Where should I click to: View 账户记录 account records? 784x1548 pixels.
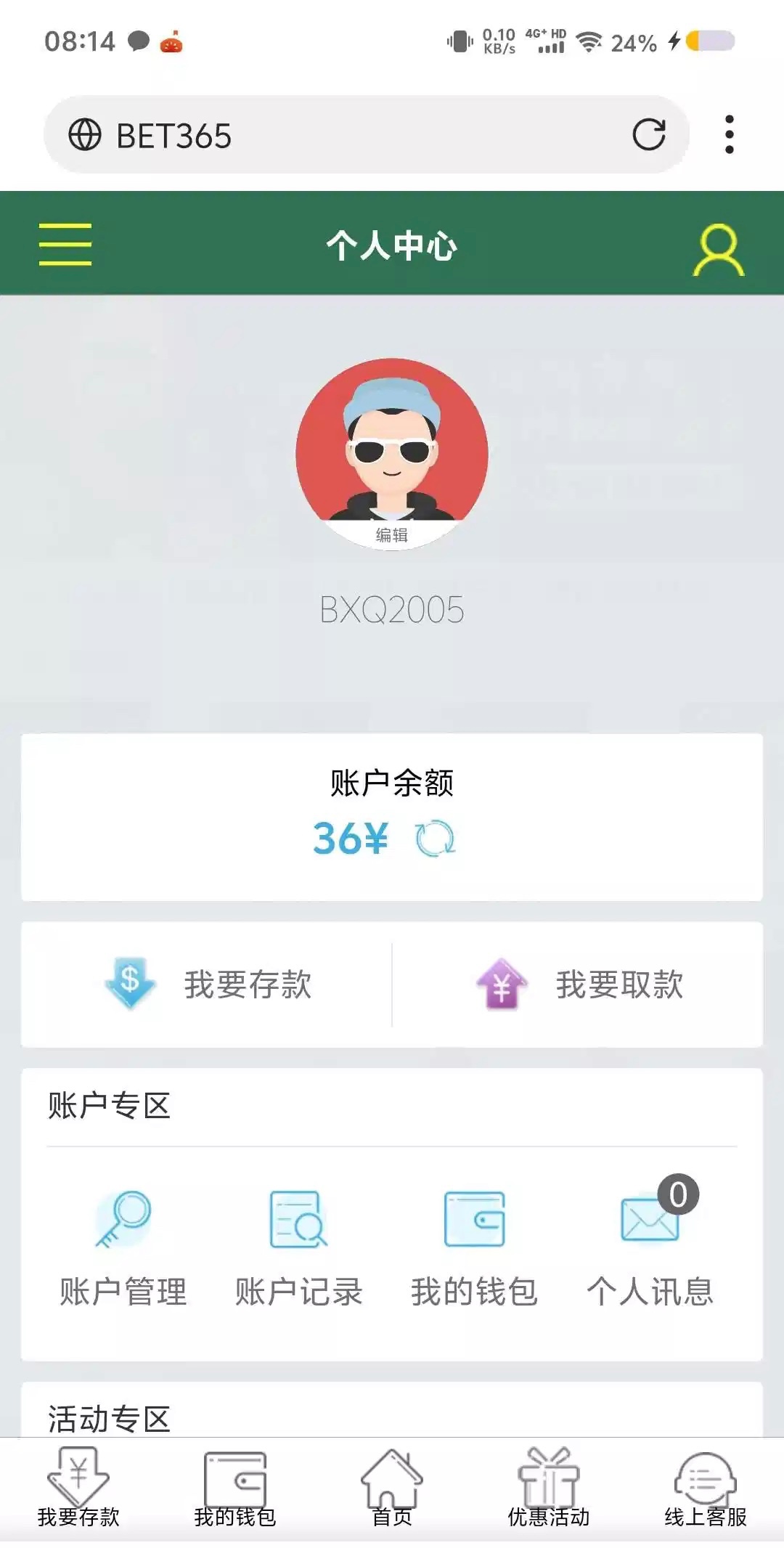point(298,1247)
